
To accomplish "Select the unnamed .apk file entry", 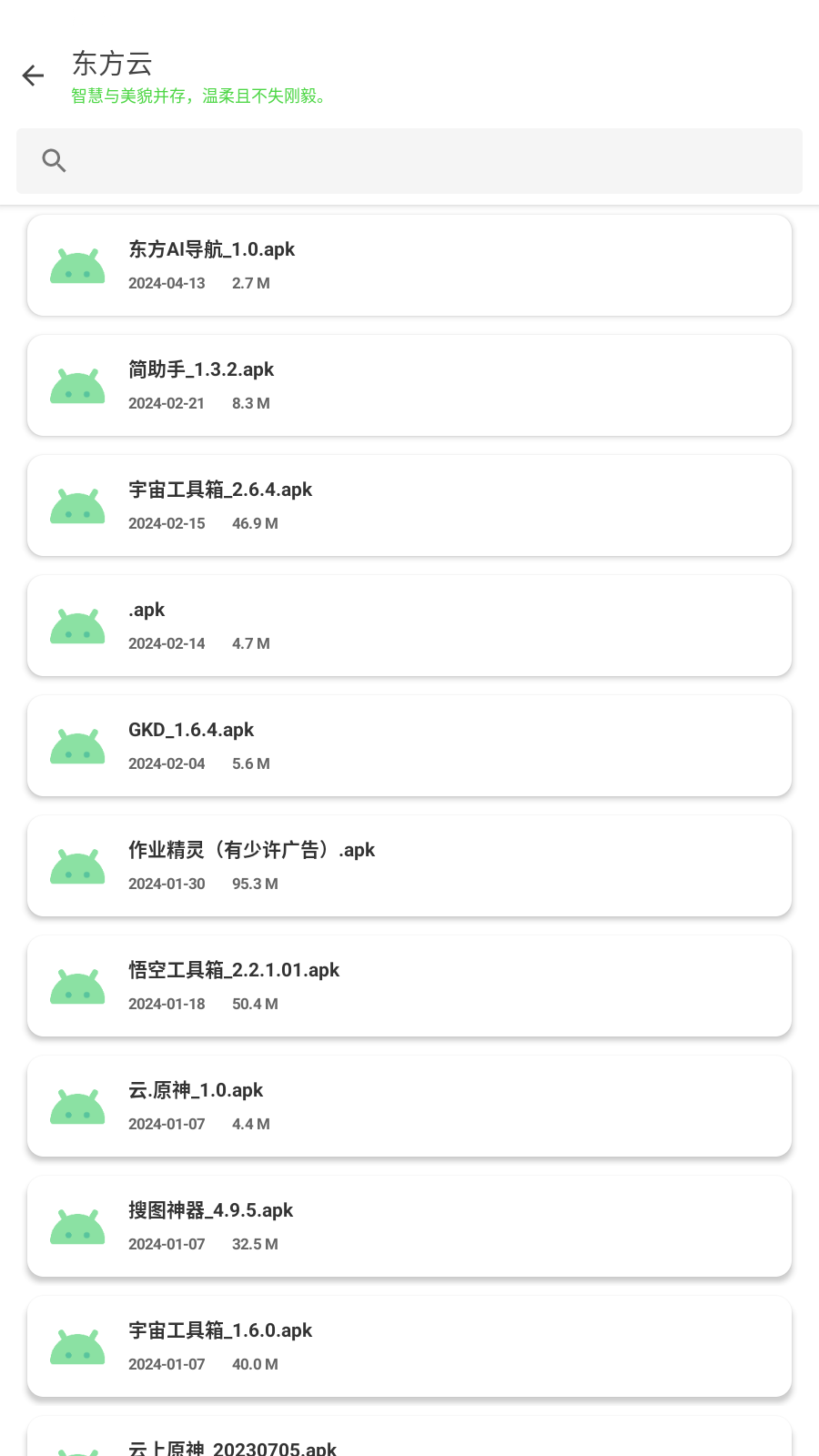I will (409, 626).
